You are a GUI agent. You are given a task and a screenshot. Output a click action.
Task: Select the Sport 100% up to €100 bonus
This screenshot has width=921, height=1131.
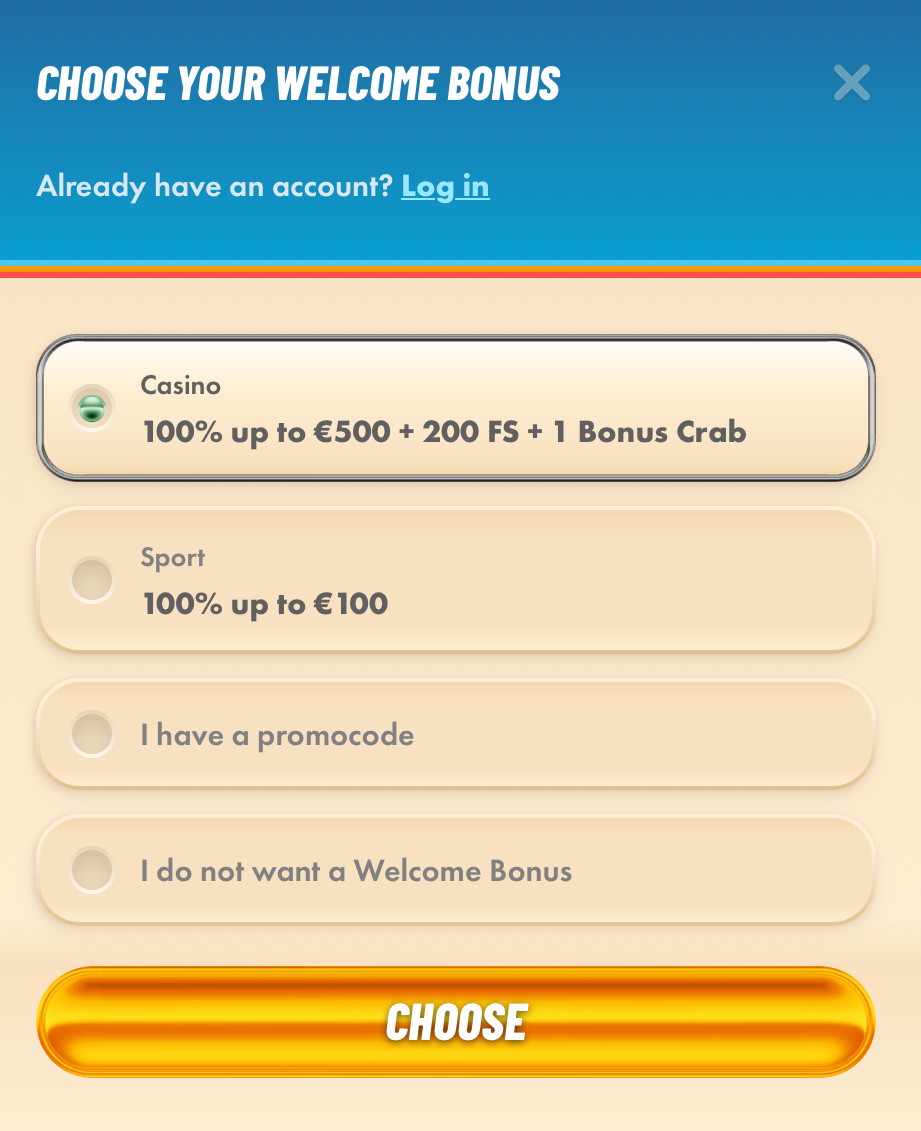click(x=456, y=581)
